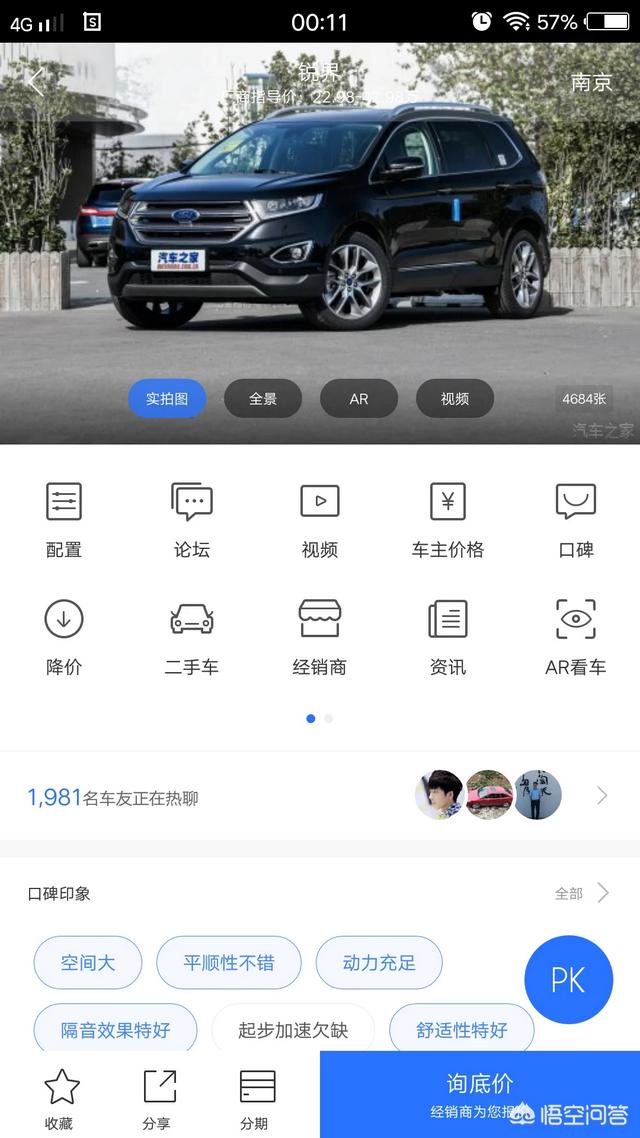
Task: Change the city from 南京
Action: coord(591,82)
